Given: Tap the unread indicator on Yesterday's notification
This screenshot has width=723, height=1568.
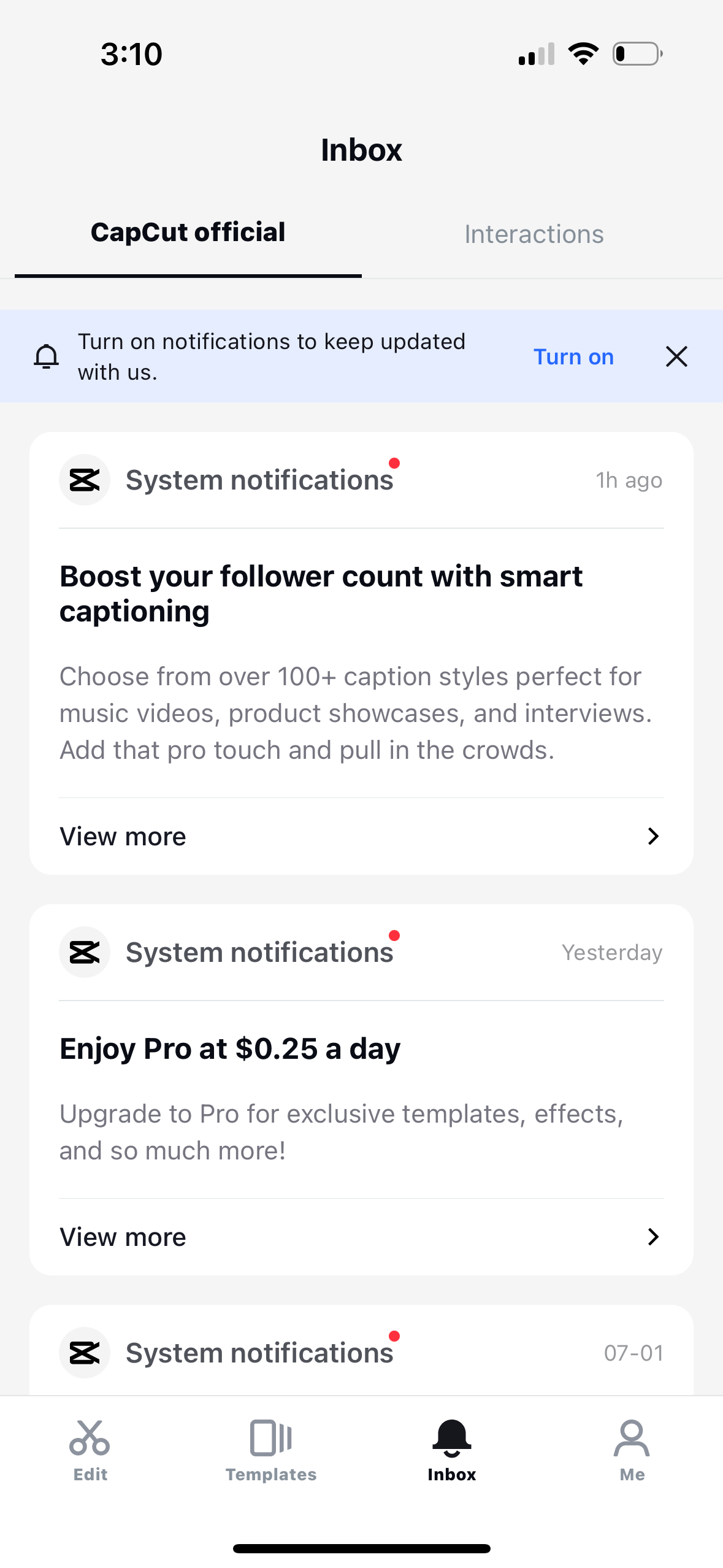Looking at the screenshot, I should tap(395, 936).
